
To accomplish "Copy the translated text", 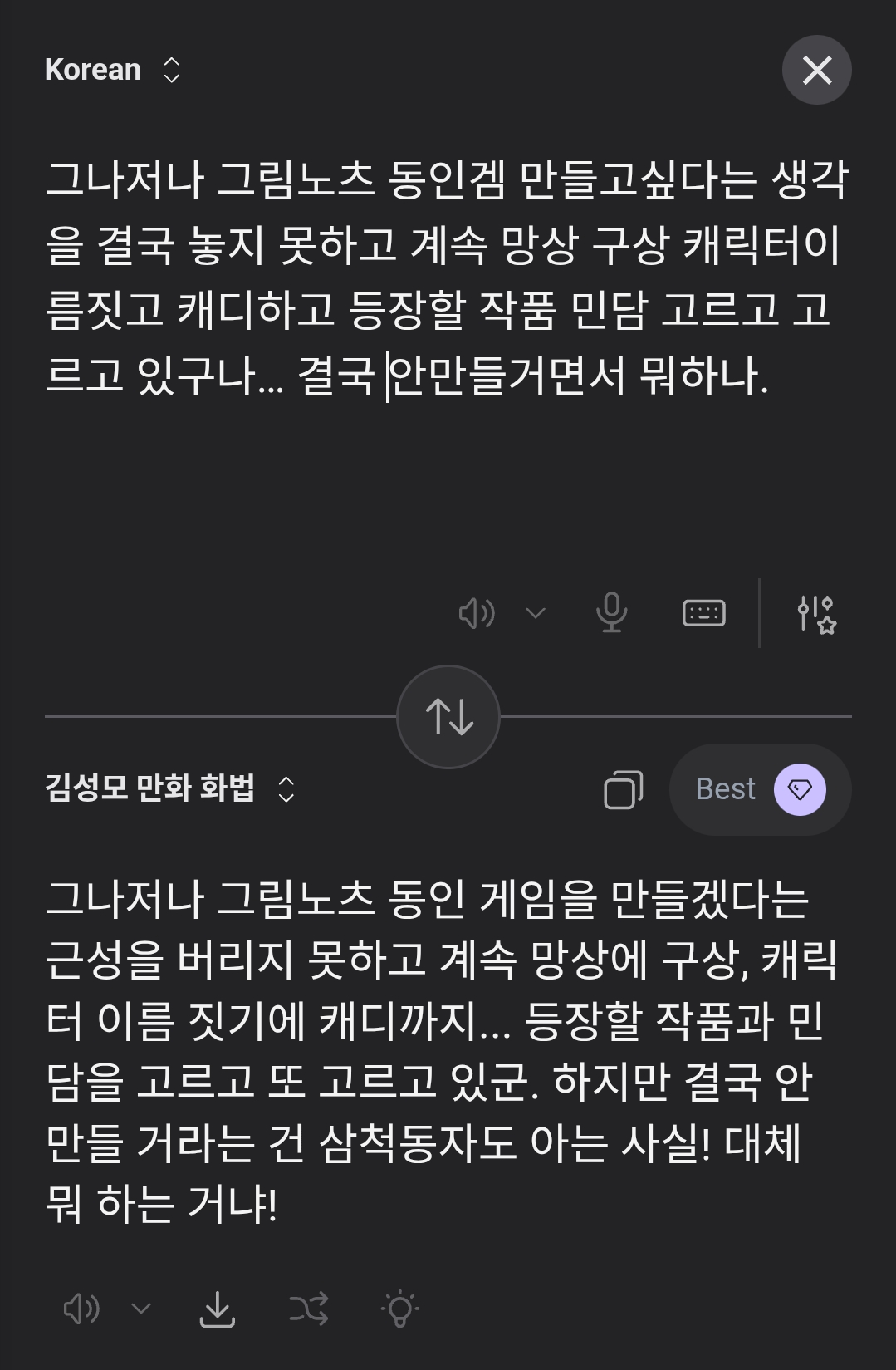I will (623, 789).
